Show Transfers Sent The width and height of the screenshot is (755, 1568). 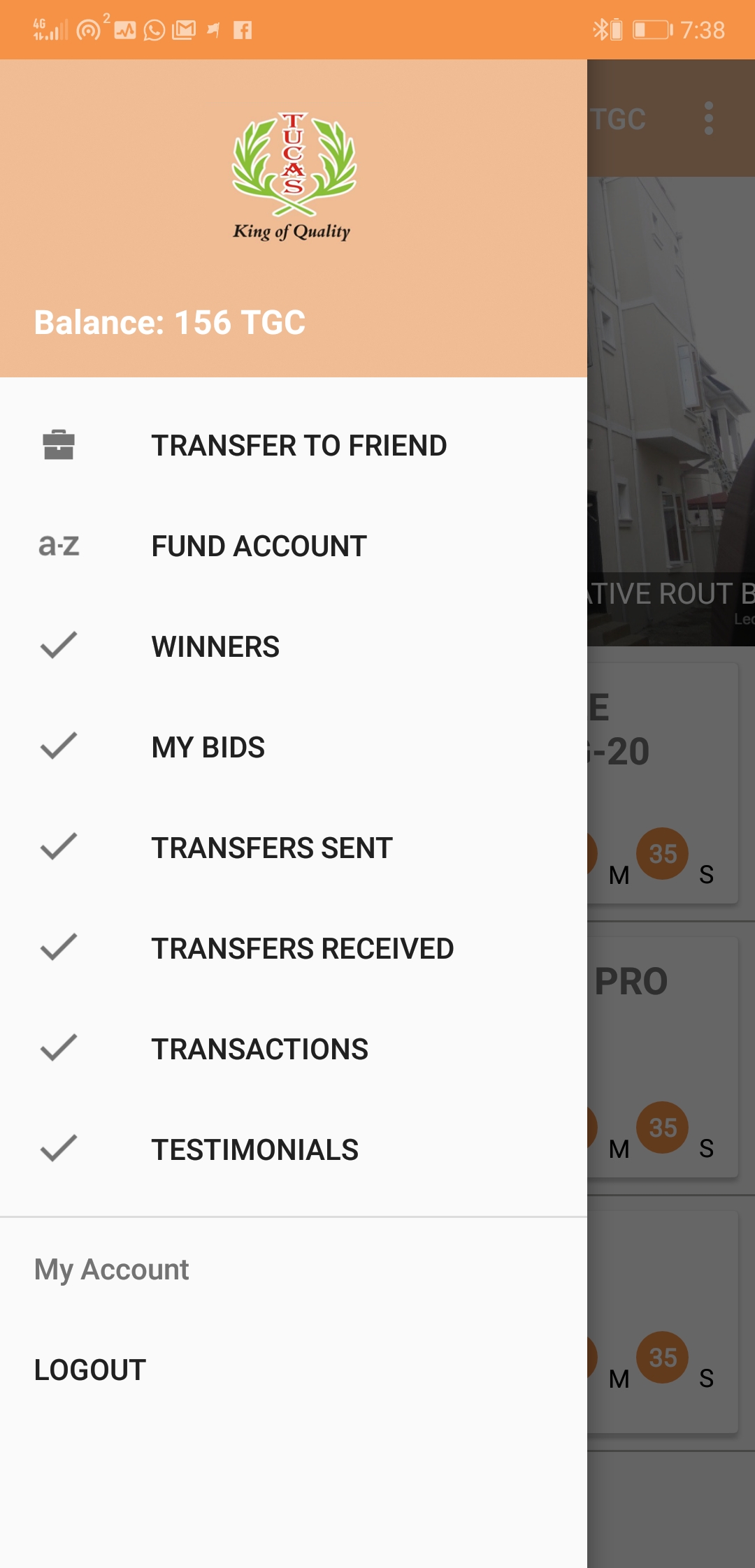pyautogui.click(x=294, y=848)
